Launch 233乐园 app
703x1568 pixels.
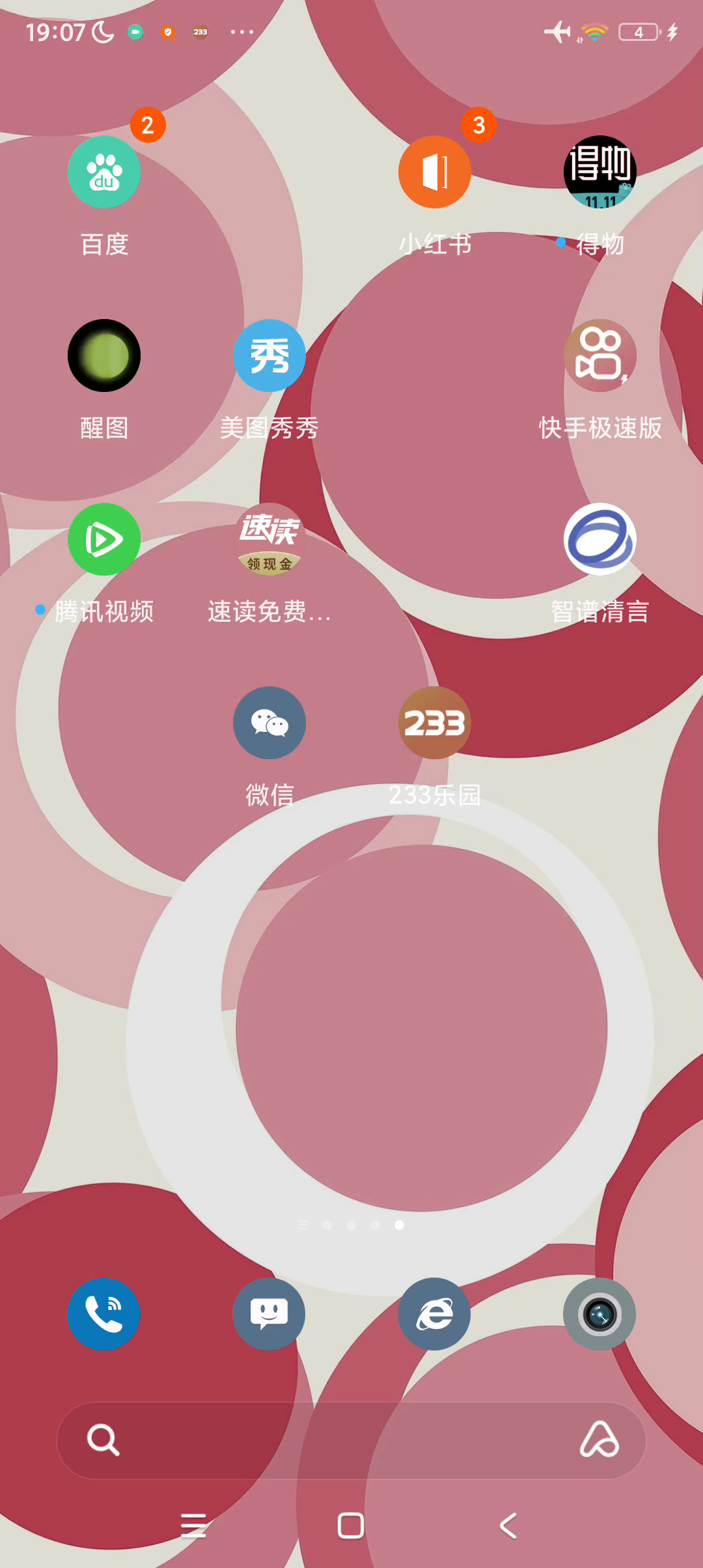point(434,723)
